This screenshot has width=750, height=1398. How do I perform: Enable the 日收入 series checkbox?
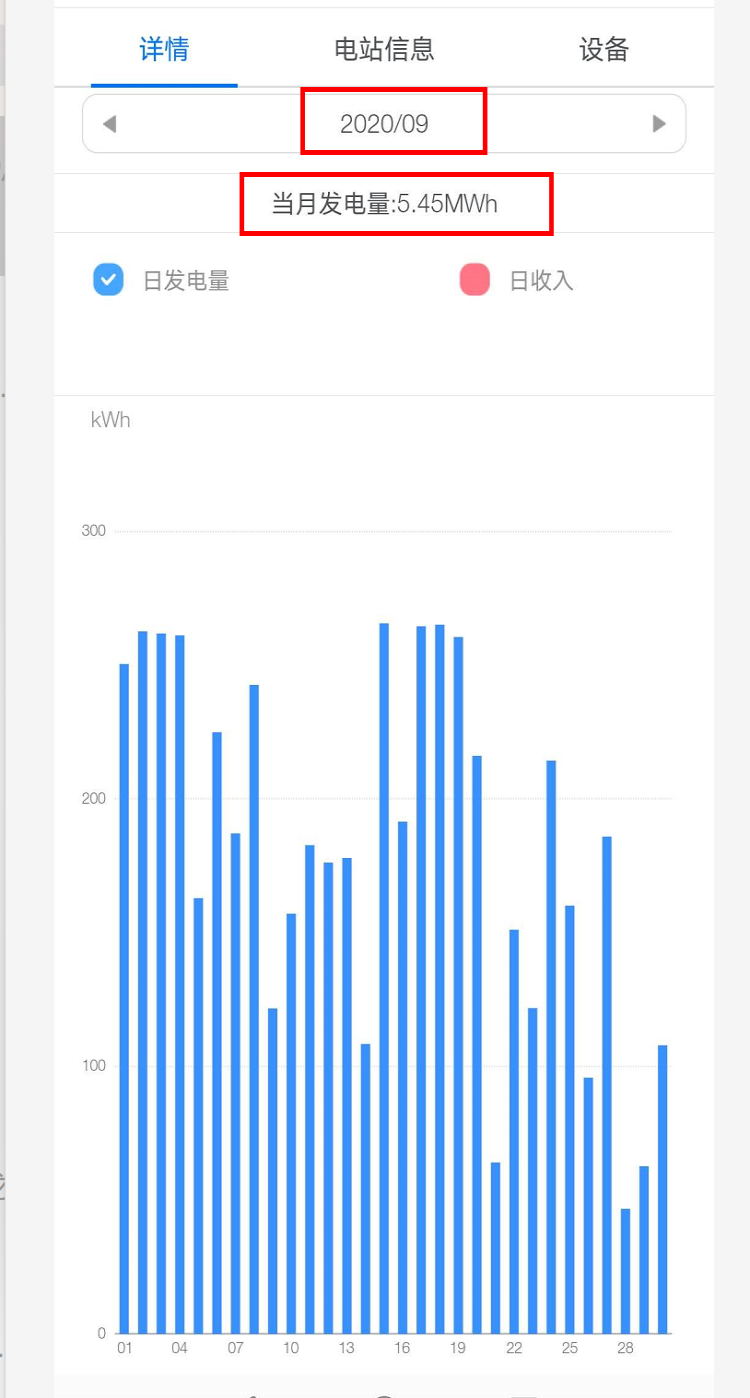(475, 280)
